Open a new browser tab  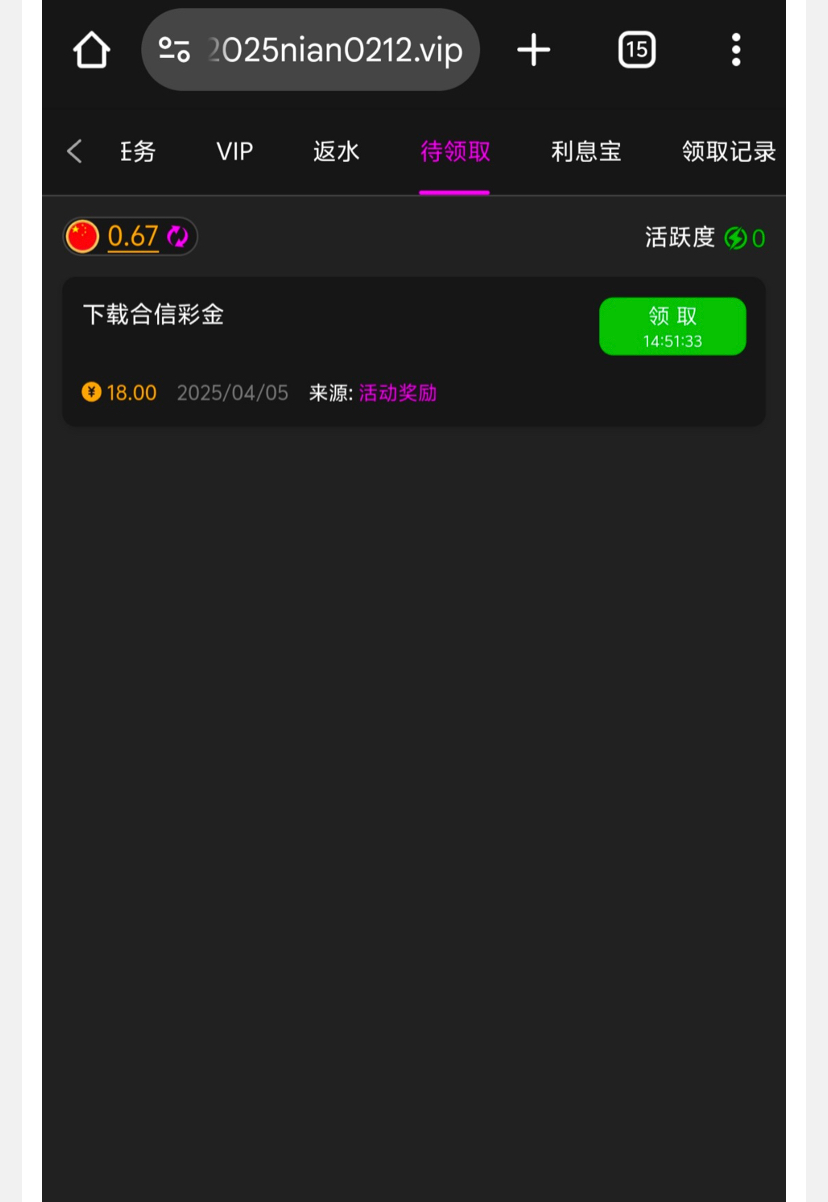(534, 50)
